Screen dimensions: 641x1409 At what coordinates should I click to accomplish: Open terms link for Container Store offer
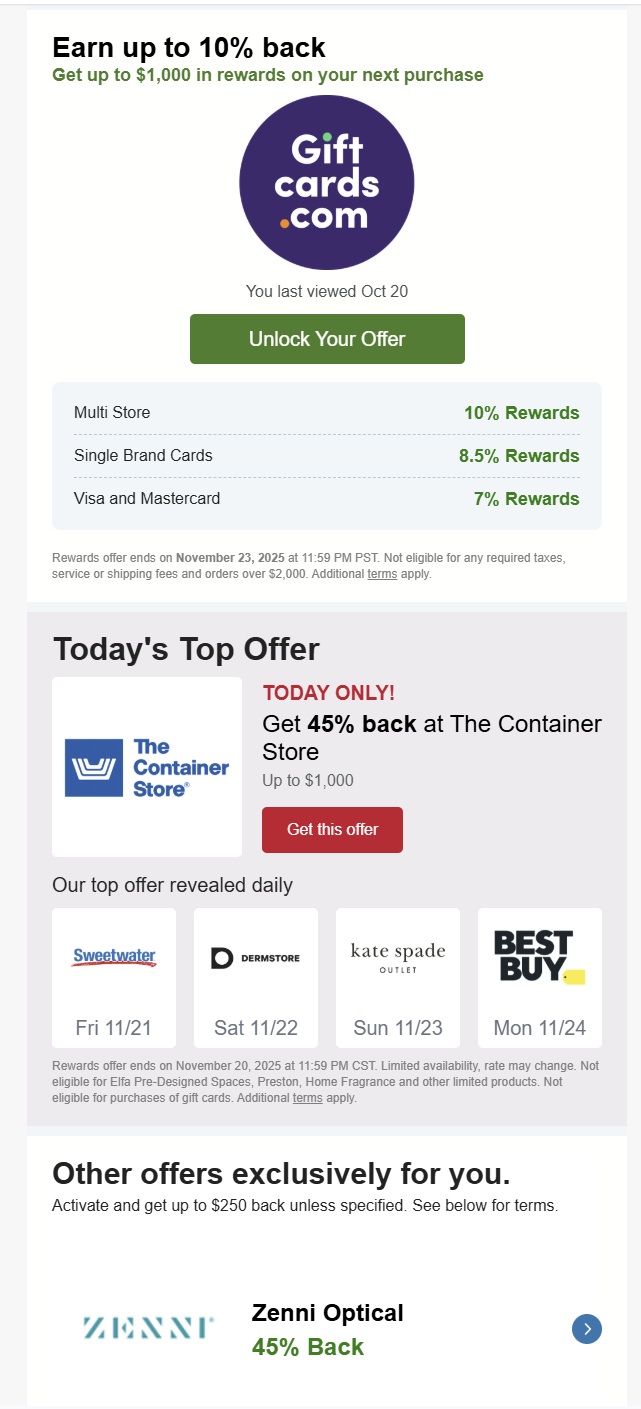pos(307,1098)
